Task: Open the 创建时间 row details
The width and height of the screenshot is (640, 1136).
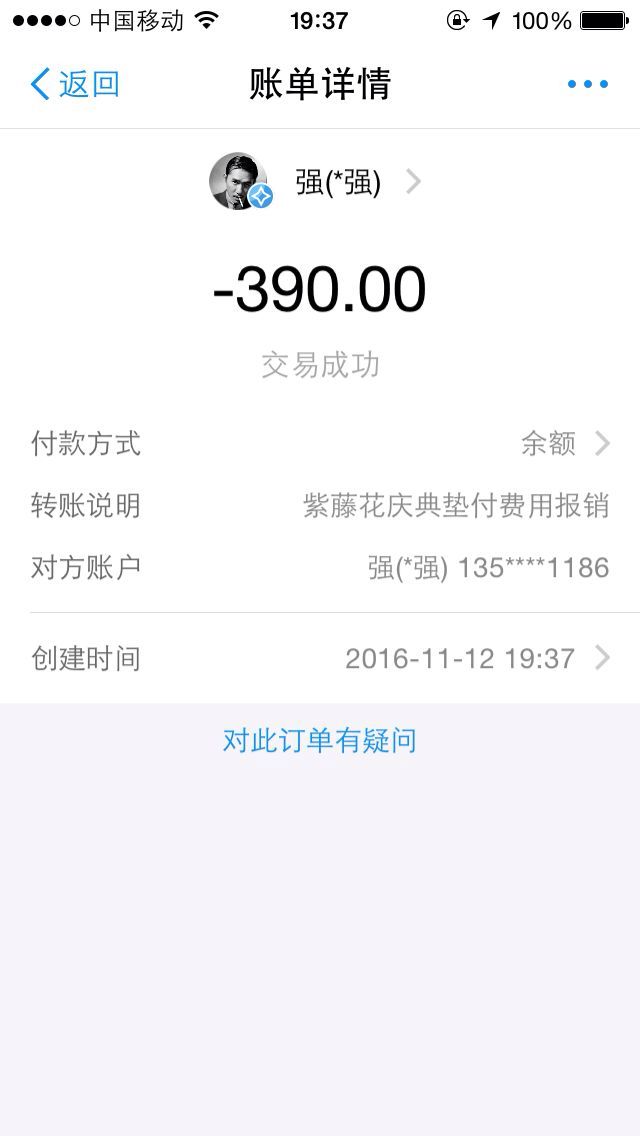Action: [320, 658]
